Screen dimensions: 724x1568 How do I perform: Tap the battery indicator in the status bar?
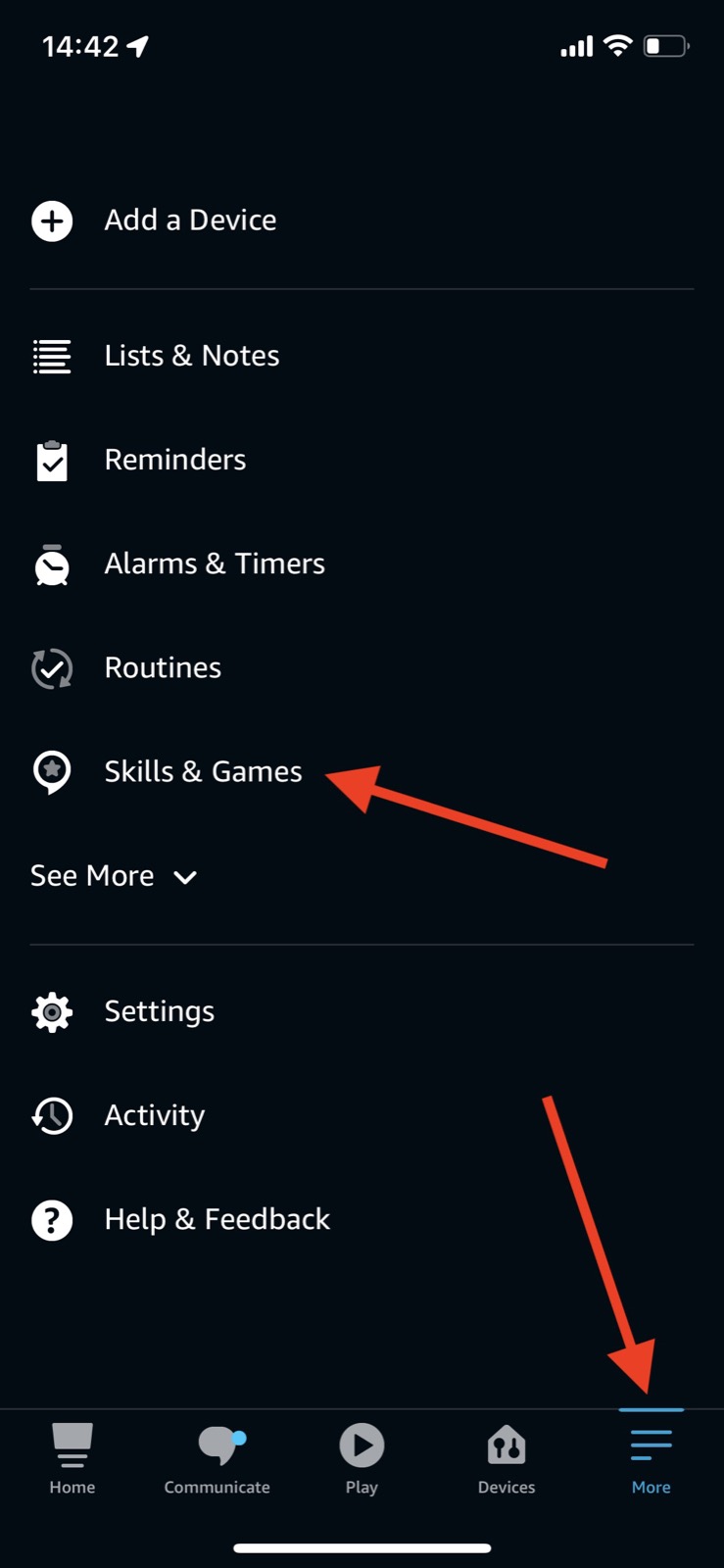[x=667, y=45]
